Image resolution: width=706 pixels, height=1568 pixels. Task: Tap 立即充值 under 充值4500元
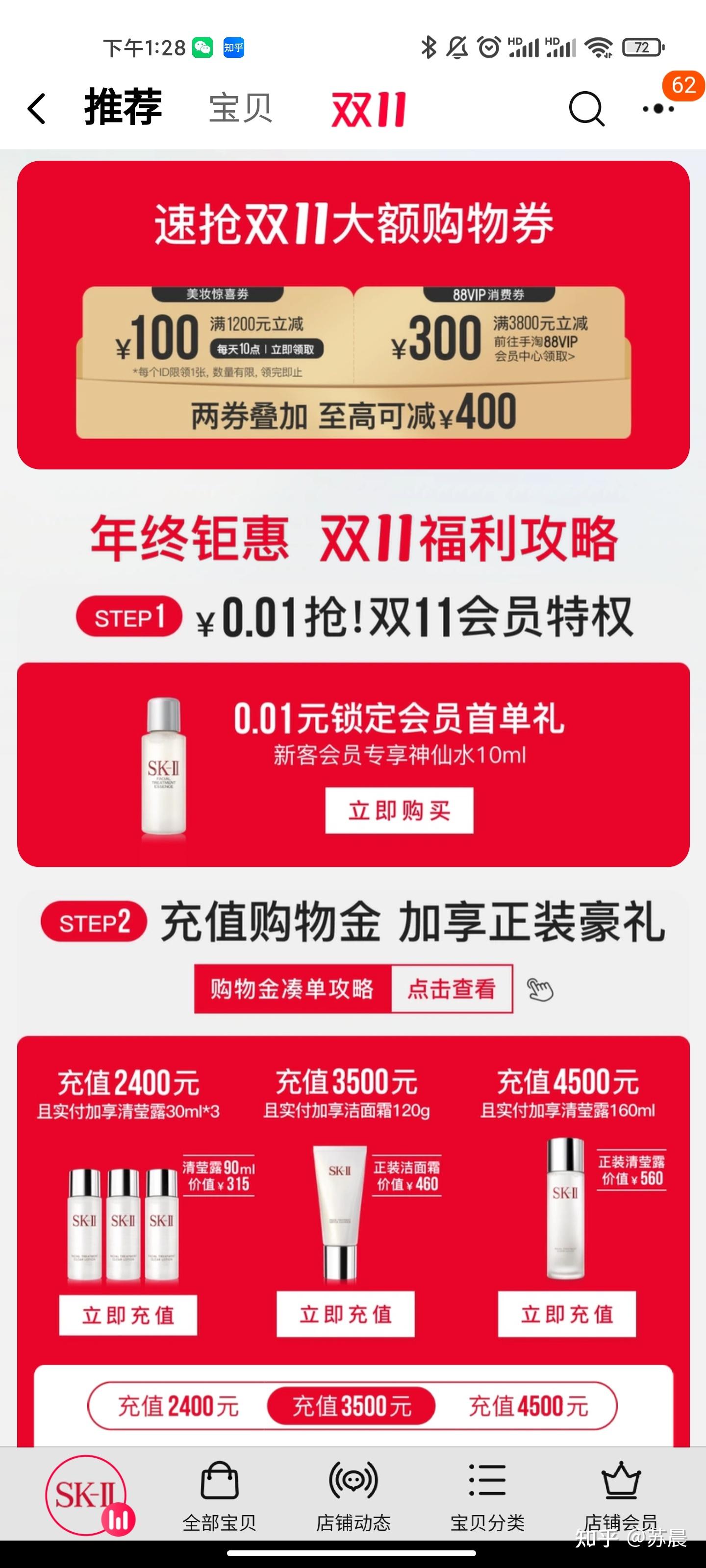(x=566, y=1314)
